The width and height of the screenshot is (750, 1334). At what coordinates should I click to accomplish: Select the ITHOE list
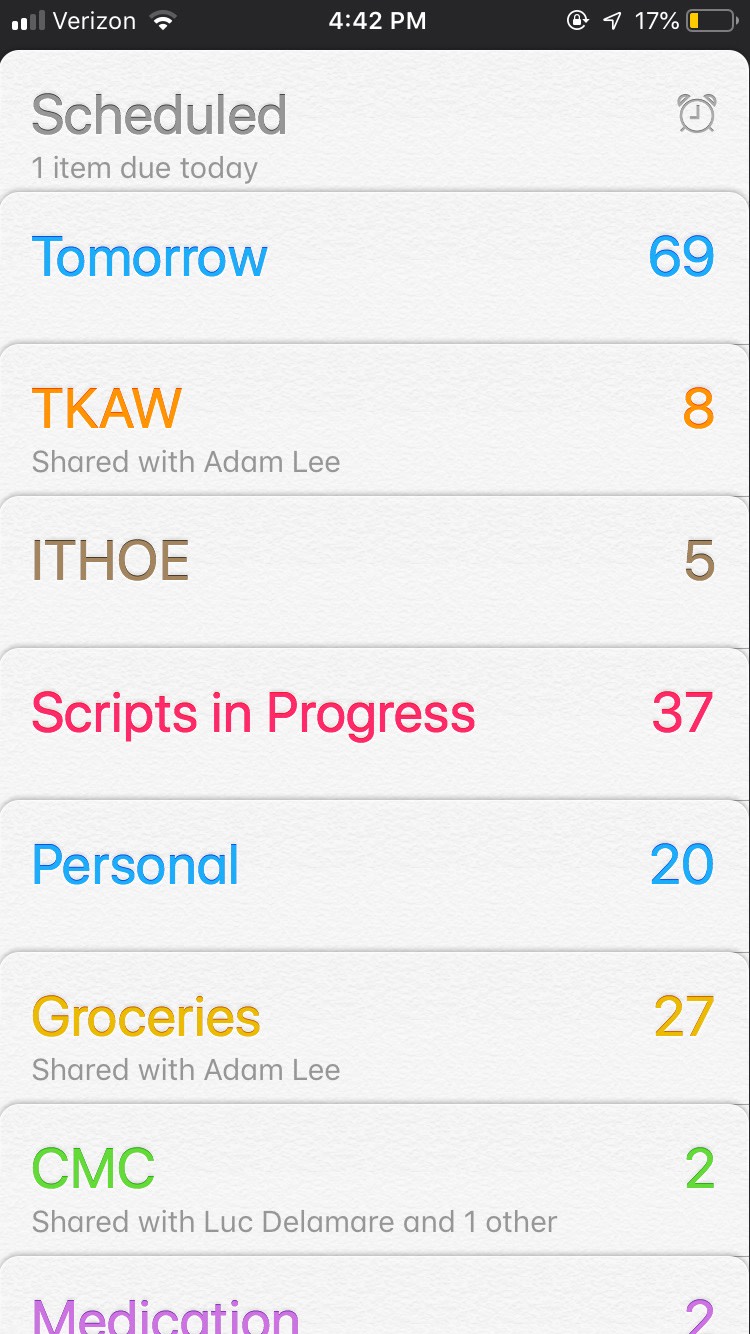(x=110, y=562)
